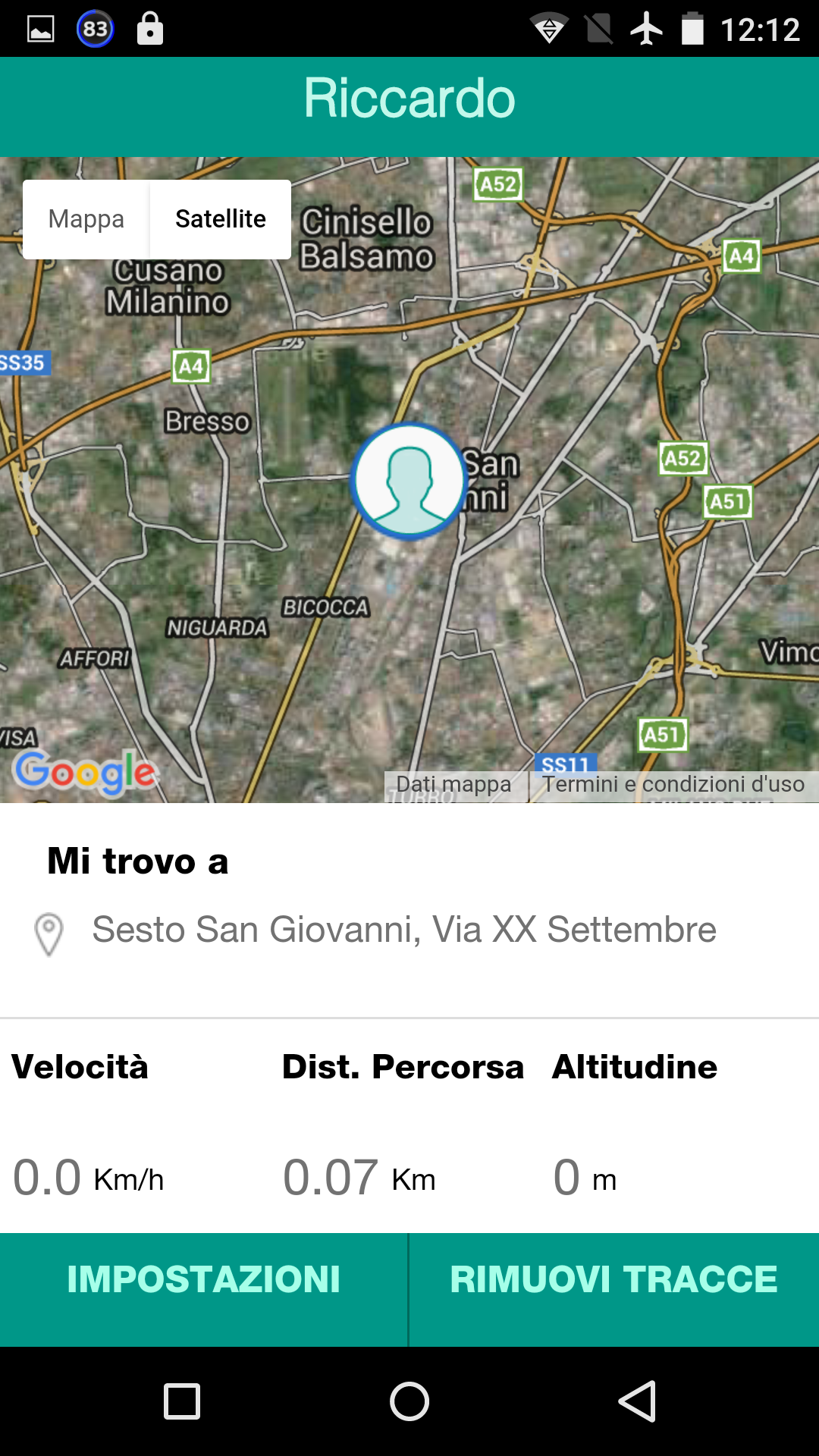The height and width of the screenshot is (1456, 819).
Task: Go to the home screen
Action: (x=409, y=1401)
